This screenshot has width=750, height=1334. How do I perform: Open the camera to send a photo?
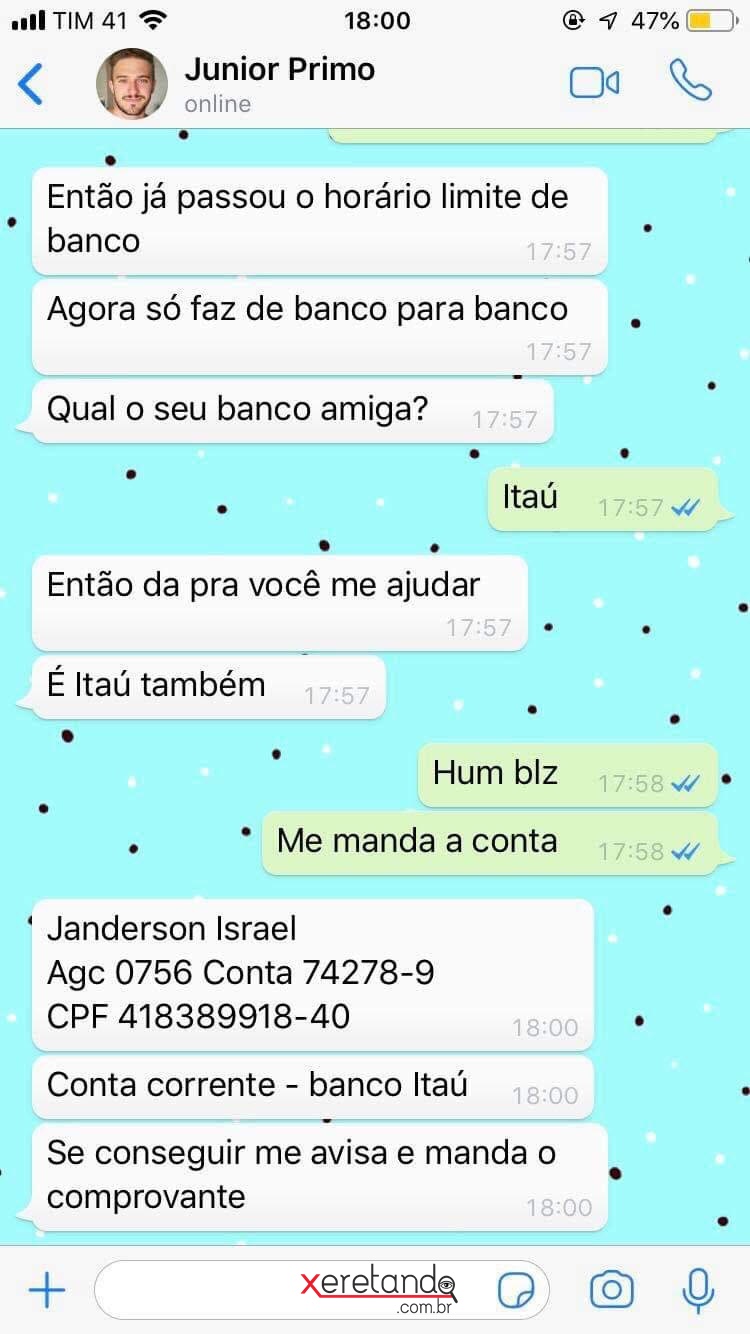611,1290
